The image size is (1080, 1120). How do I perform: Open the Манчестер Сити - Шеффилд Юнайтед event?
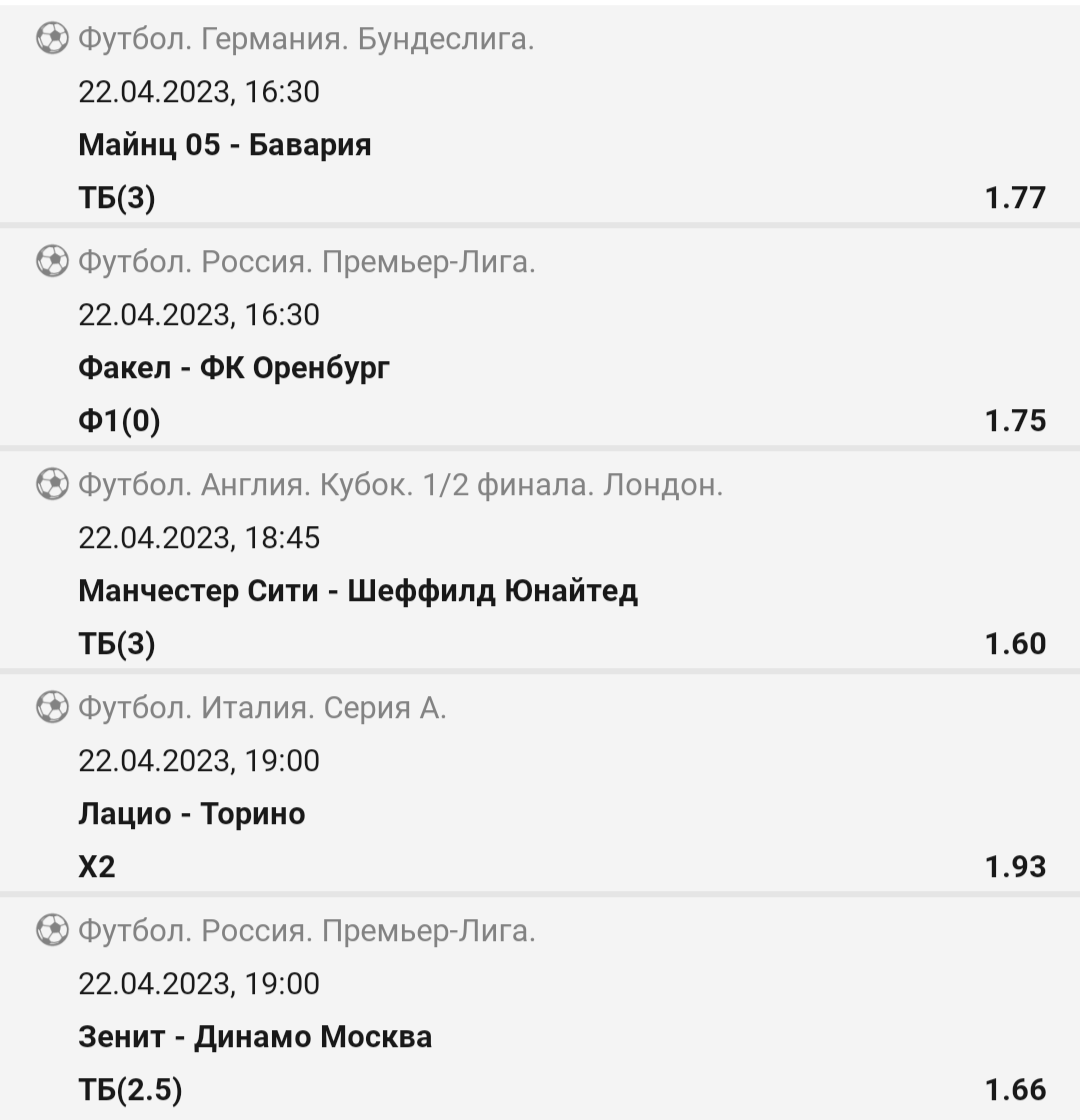tap(358, 591)
